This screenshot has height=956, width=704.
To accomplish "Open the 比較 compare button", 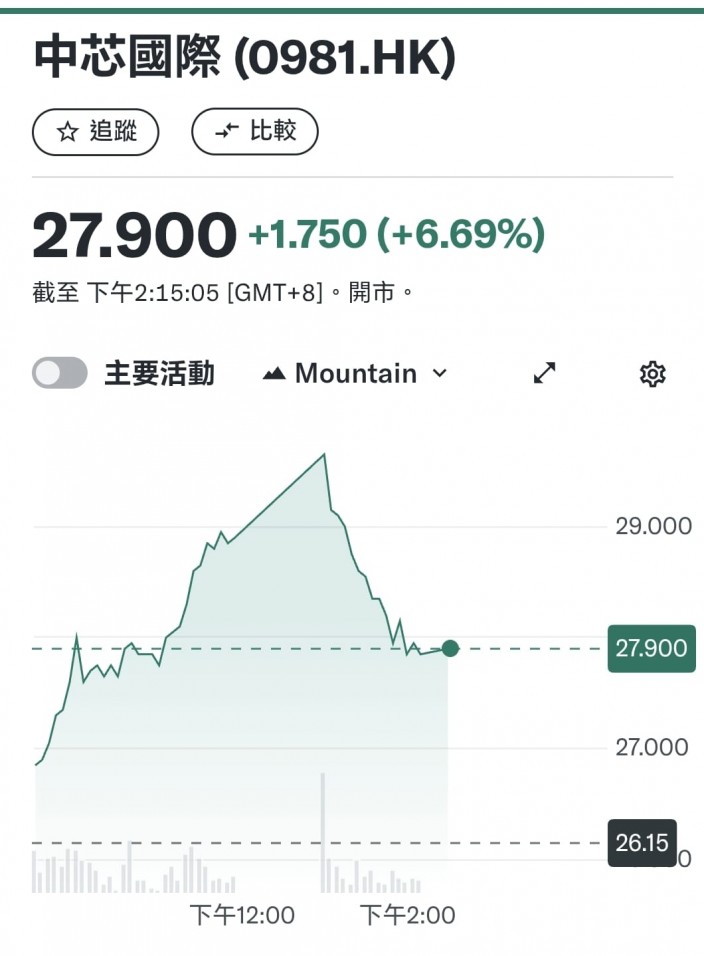I will point(255,132).
